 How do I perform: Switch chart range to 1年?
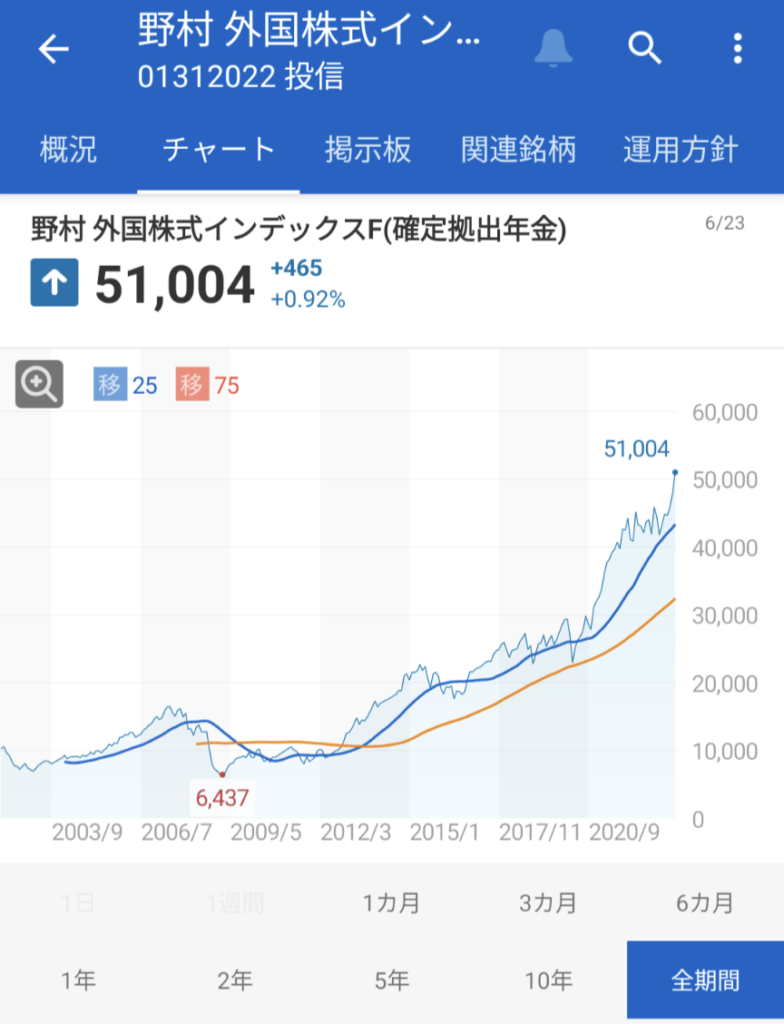click(78, 981)
